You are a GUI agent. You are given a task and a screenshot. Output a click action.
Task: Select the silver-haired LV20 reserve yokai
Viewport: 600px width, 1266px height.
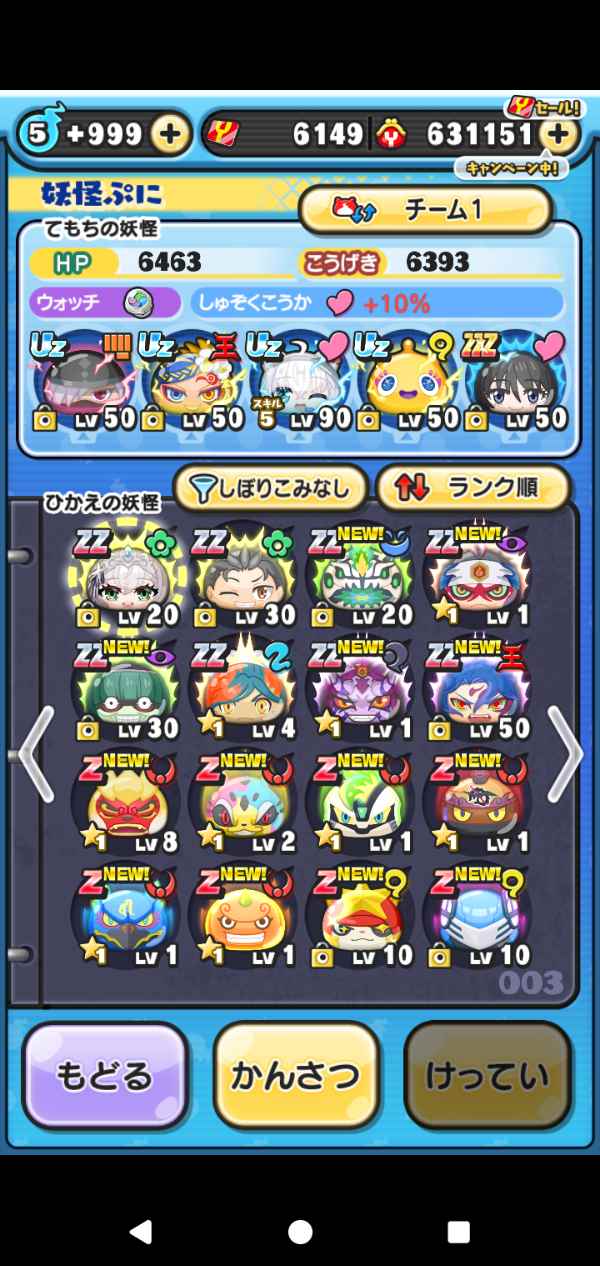(125, 580)
